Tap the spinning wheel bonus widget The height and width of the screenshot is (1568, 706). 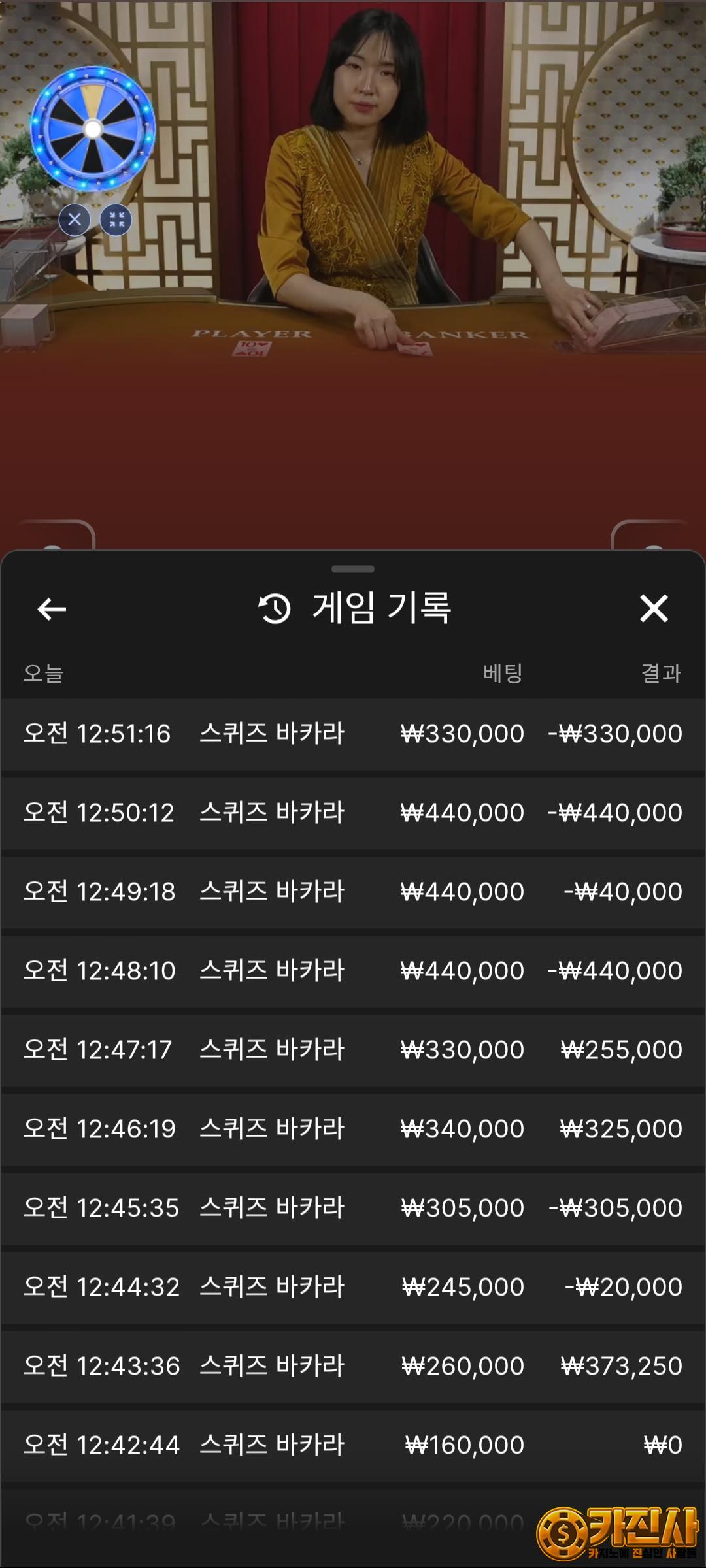[93, 129]
